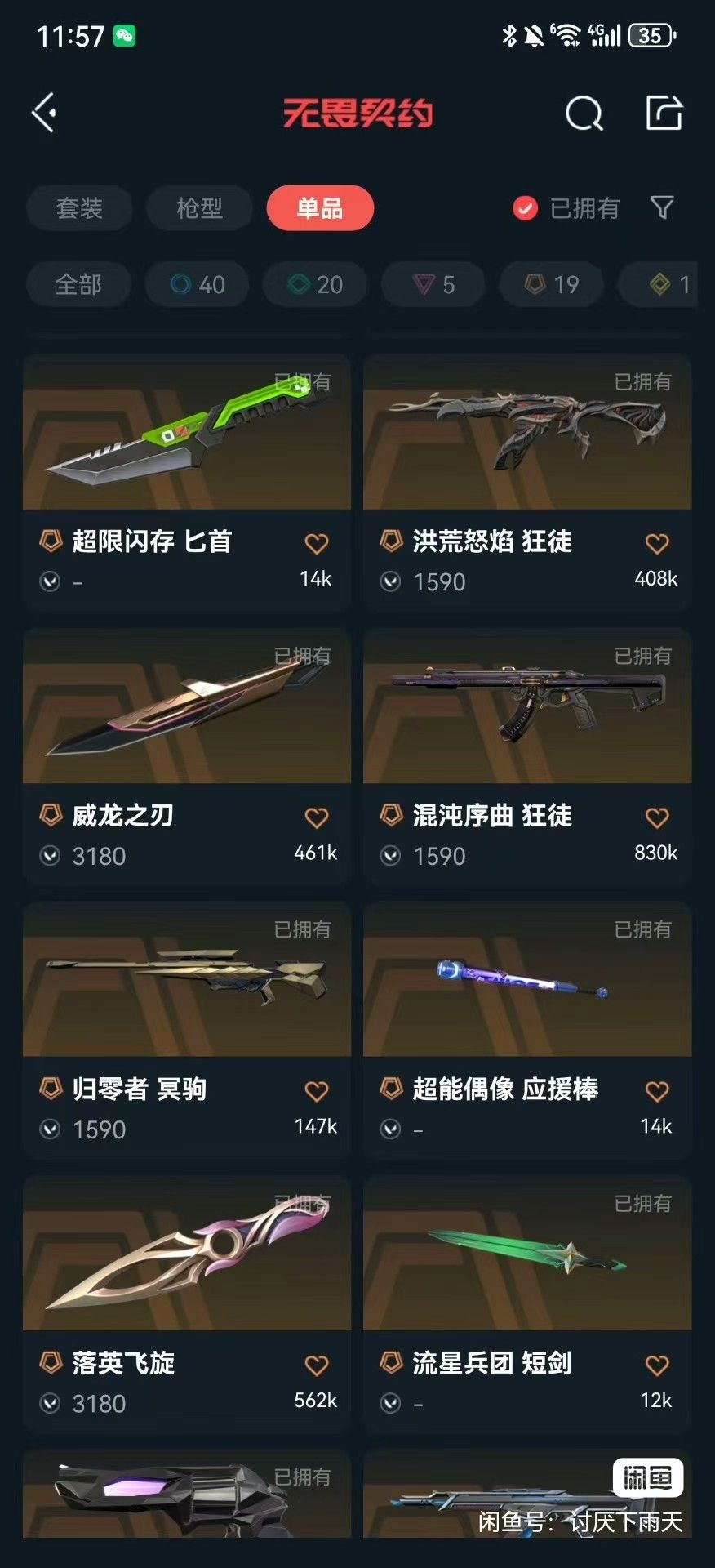715x1568 pixels.
Task: Open the 超能偶像 应援棒 card
Action: (x=527, y=1030)
